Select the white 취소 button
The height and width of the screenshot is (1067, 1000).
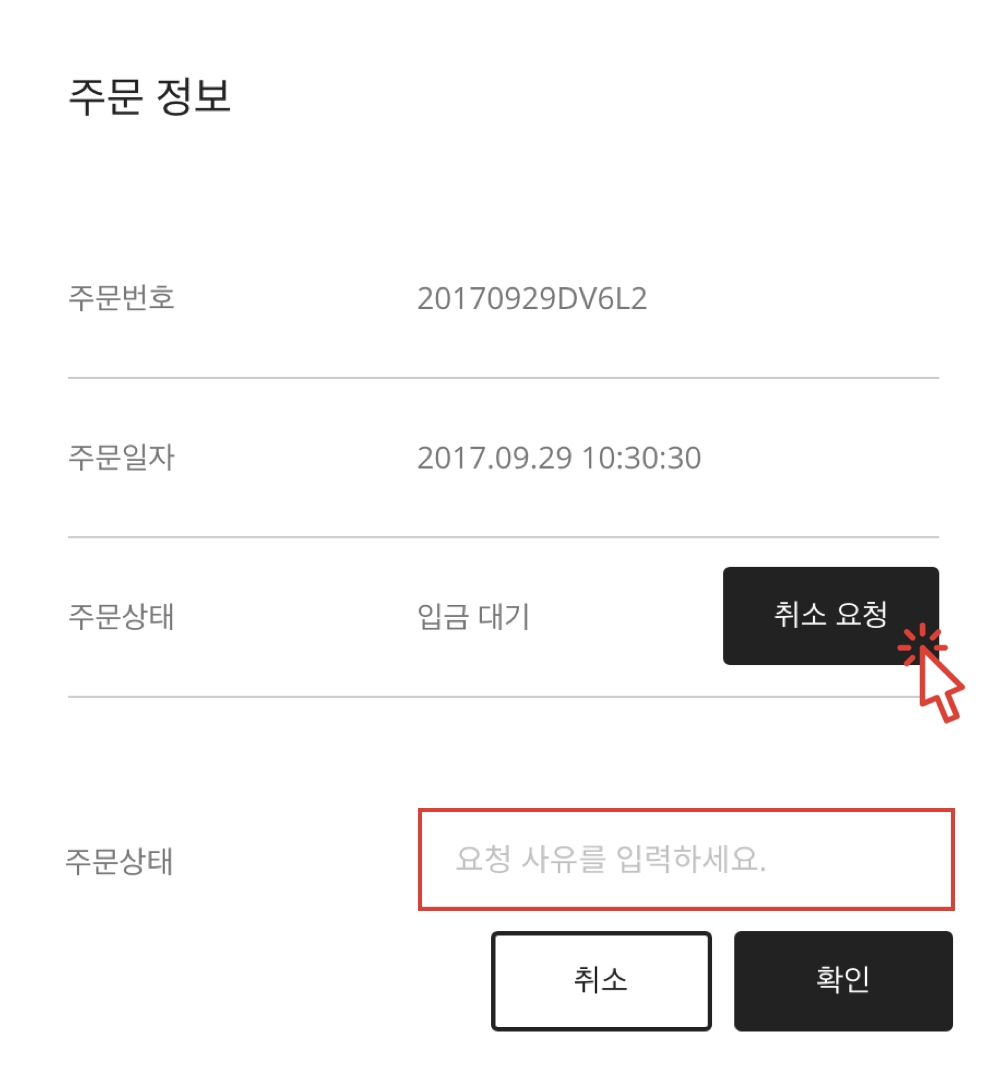(x=601, y=980)
